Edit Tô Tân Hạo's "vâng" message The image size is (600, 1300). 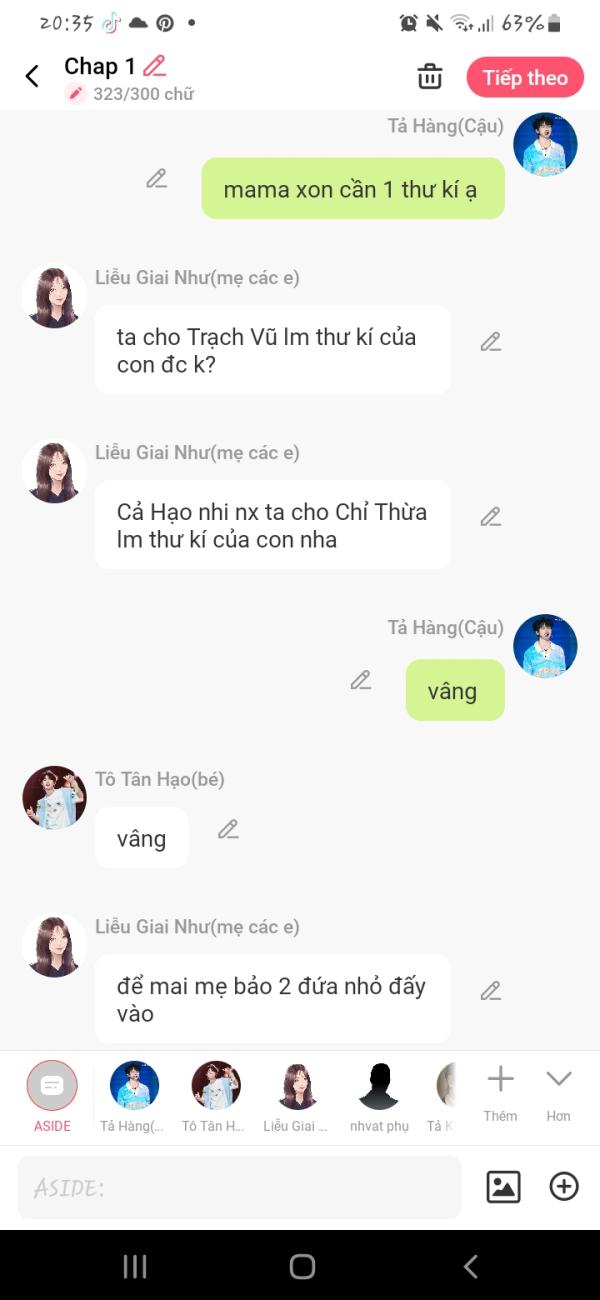click(x=228, y=829)
